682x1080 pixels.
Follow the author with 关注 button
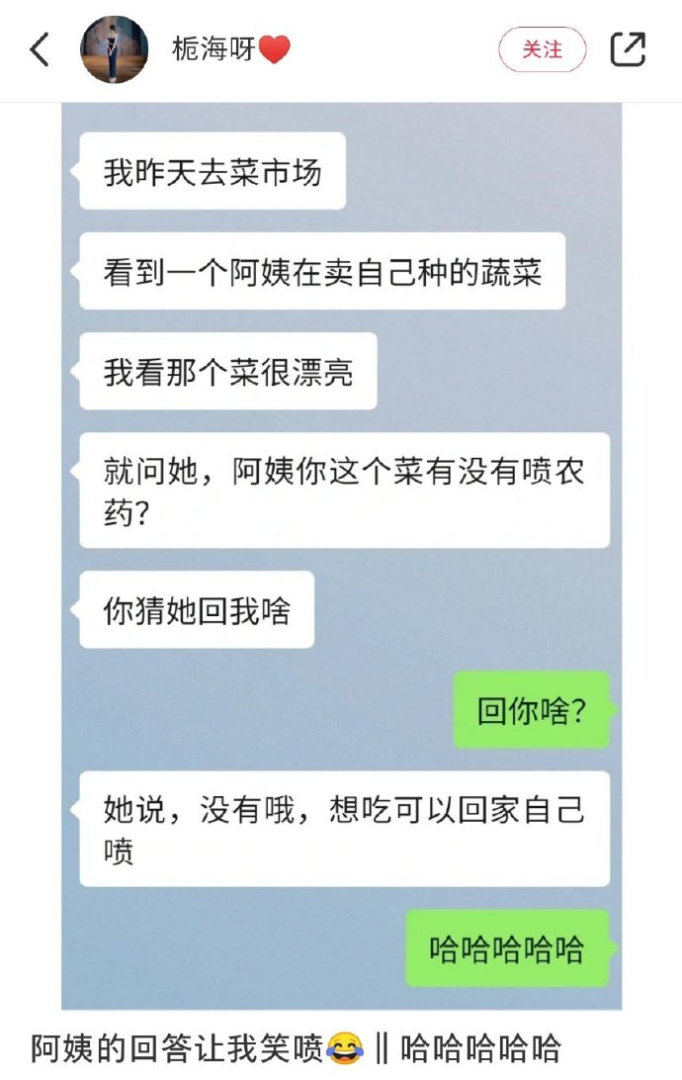pyautogui.click(x=542, y=49)
